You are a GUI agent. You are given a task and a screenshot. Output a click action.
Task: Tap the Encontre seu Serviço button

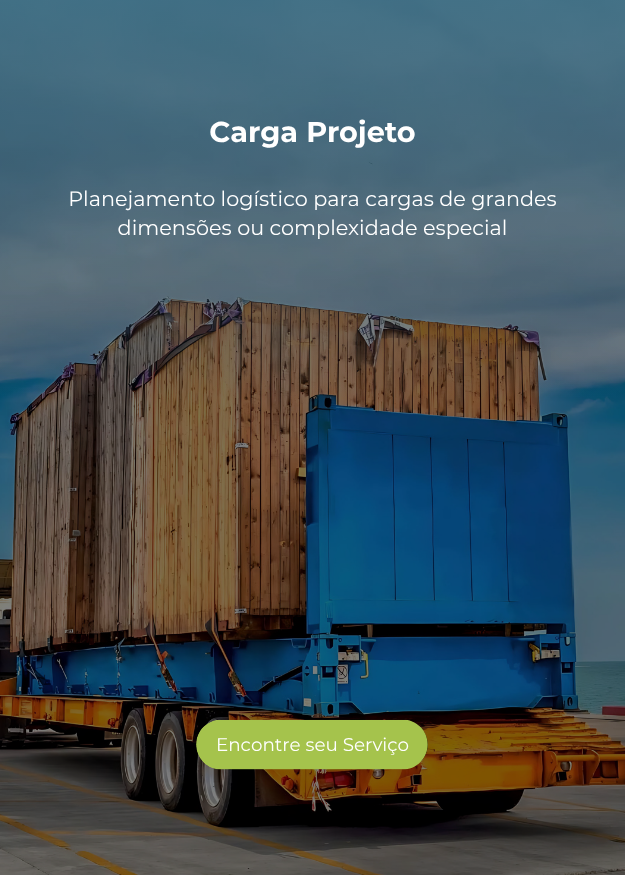click(312, 745)
